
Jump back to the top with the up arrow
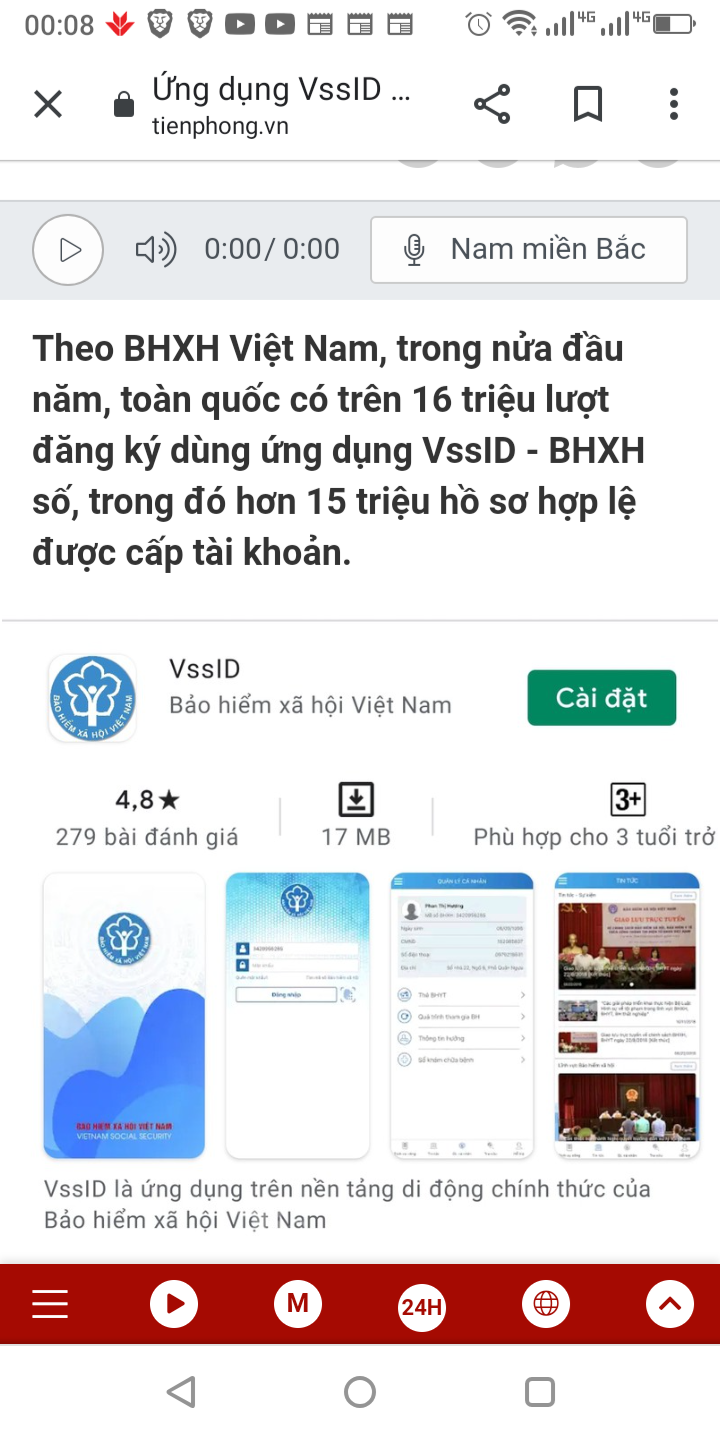[670, 1304]
